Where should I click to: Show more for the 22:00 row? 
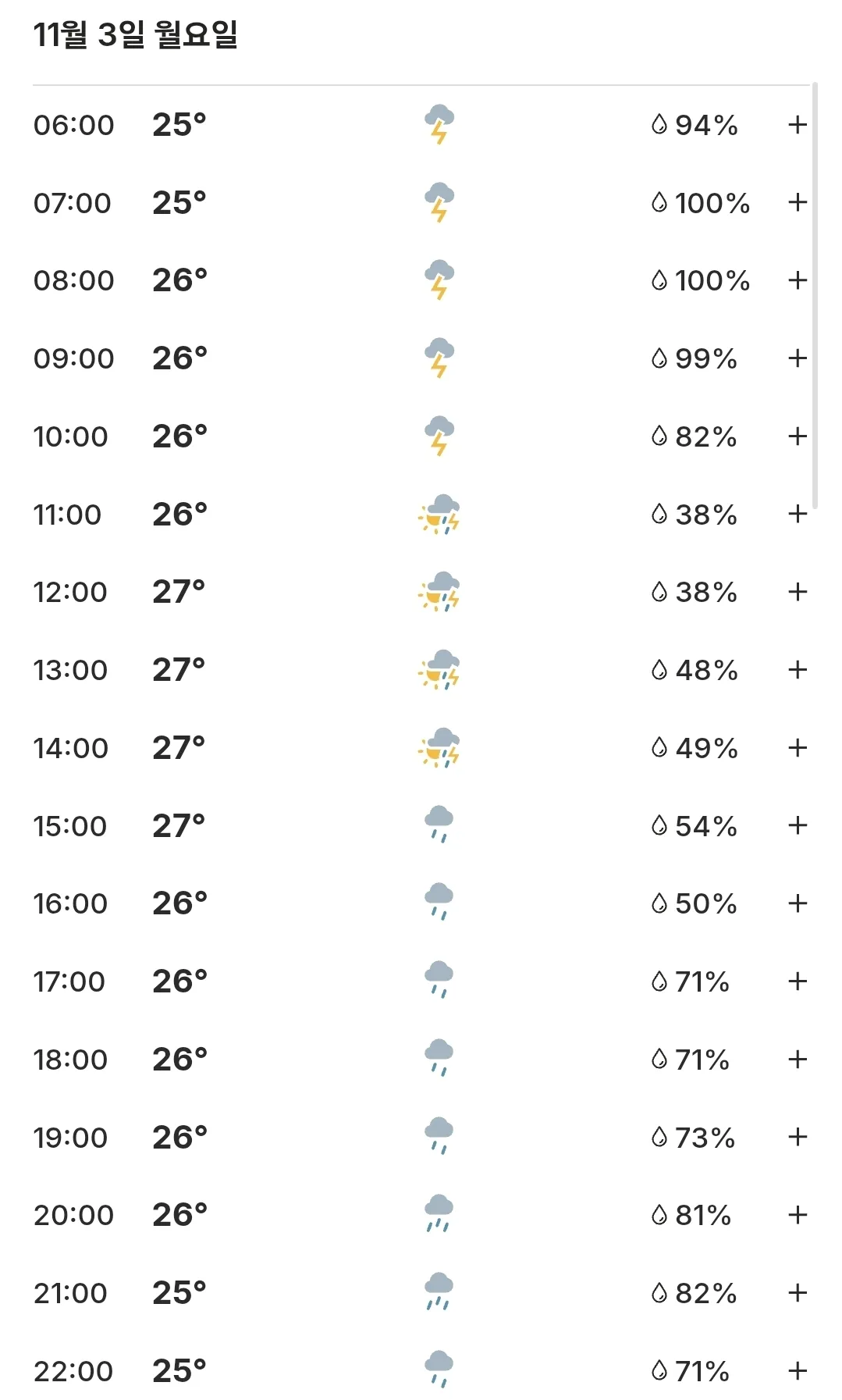[x=797, y=1370]
